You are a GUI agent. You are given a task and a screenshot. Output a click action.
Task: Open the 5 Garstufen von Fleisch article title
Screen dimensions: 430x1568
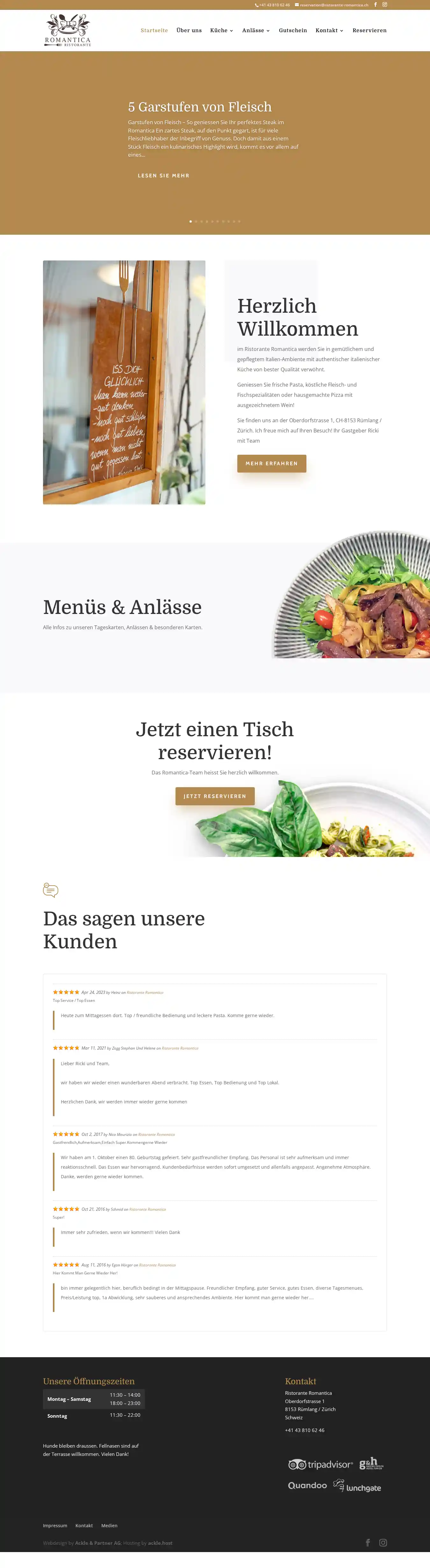200,107
